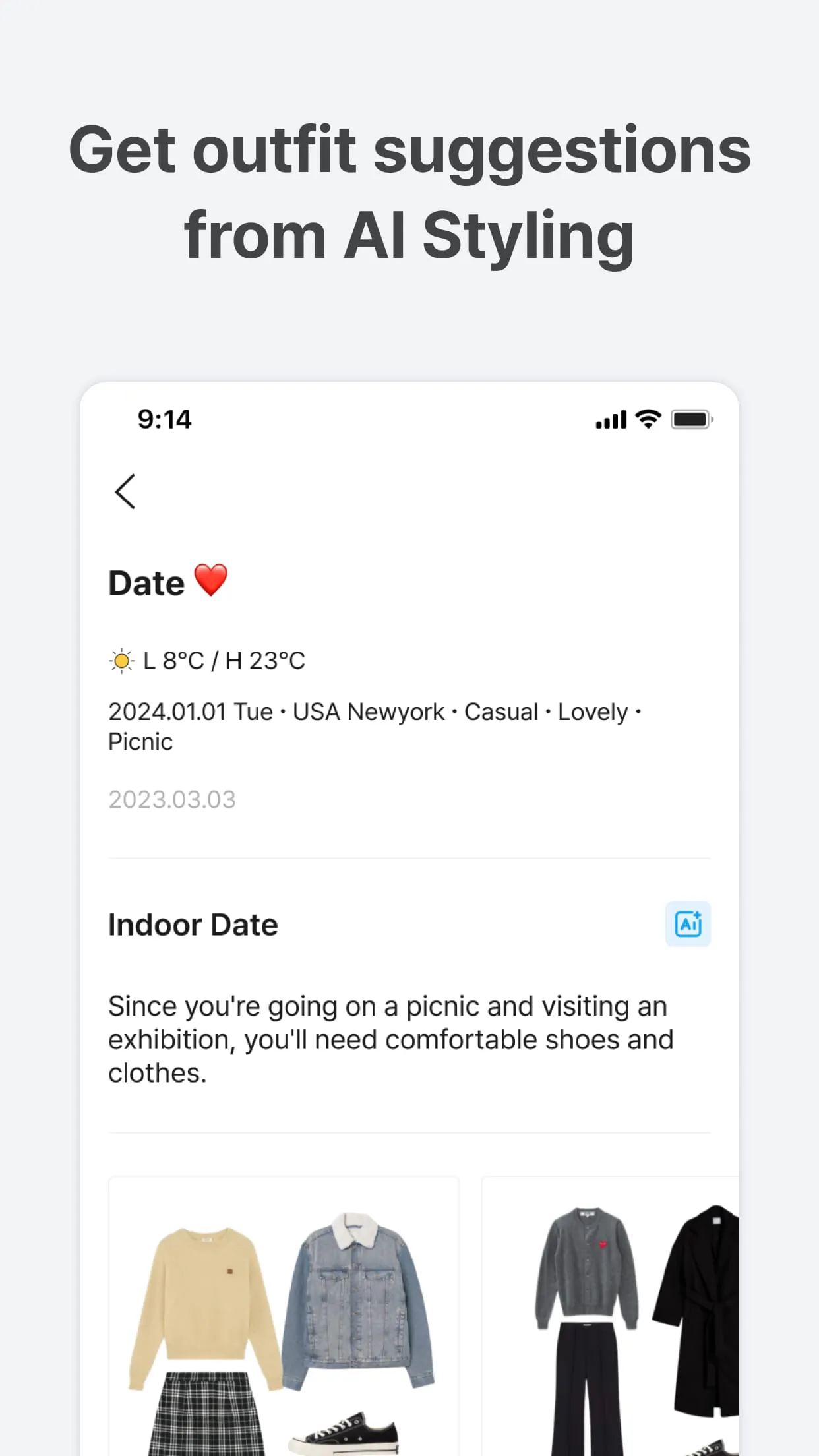Tap the outfit description text
The image size is (819, 1456).
(x=390, y=1039)
